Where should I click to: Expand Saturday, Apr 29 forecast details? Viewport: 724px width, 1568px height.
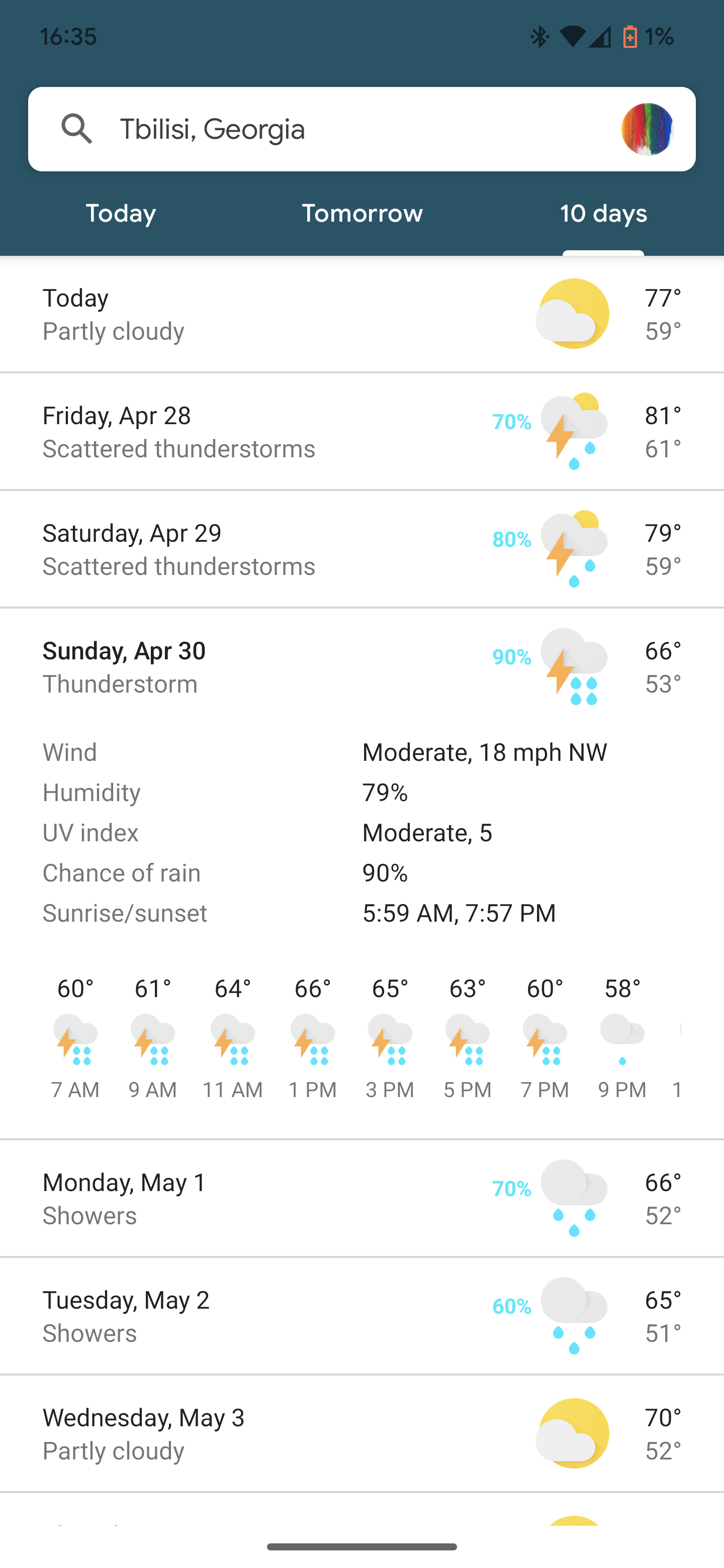pyautogui.click(x=361, y=549)
